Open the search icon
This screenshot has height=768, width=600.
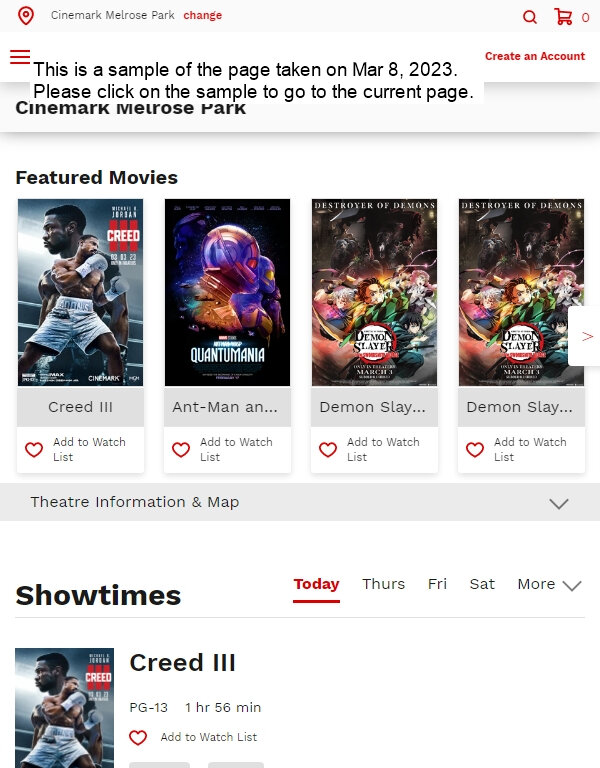pyautogui.click(x=530, y=17)
